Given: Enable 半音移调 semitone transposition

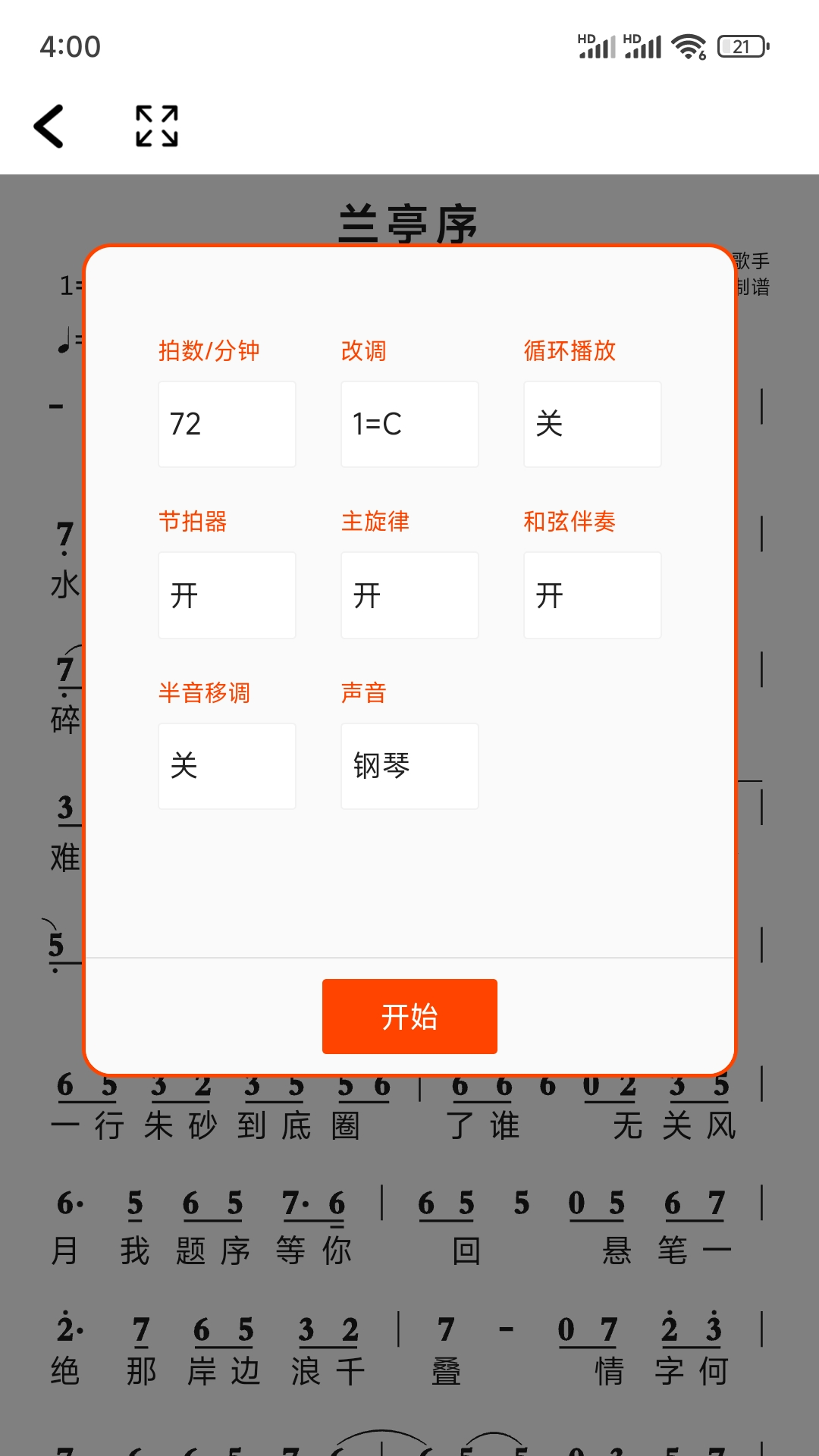Looking at the screenshot, I should [x=227, y=766].
